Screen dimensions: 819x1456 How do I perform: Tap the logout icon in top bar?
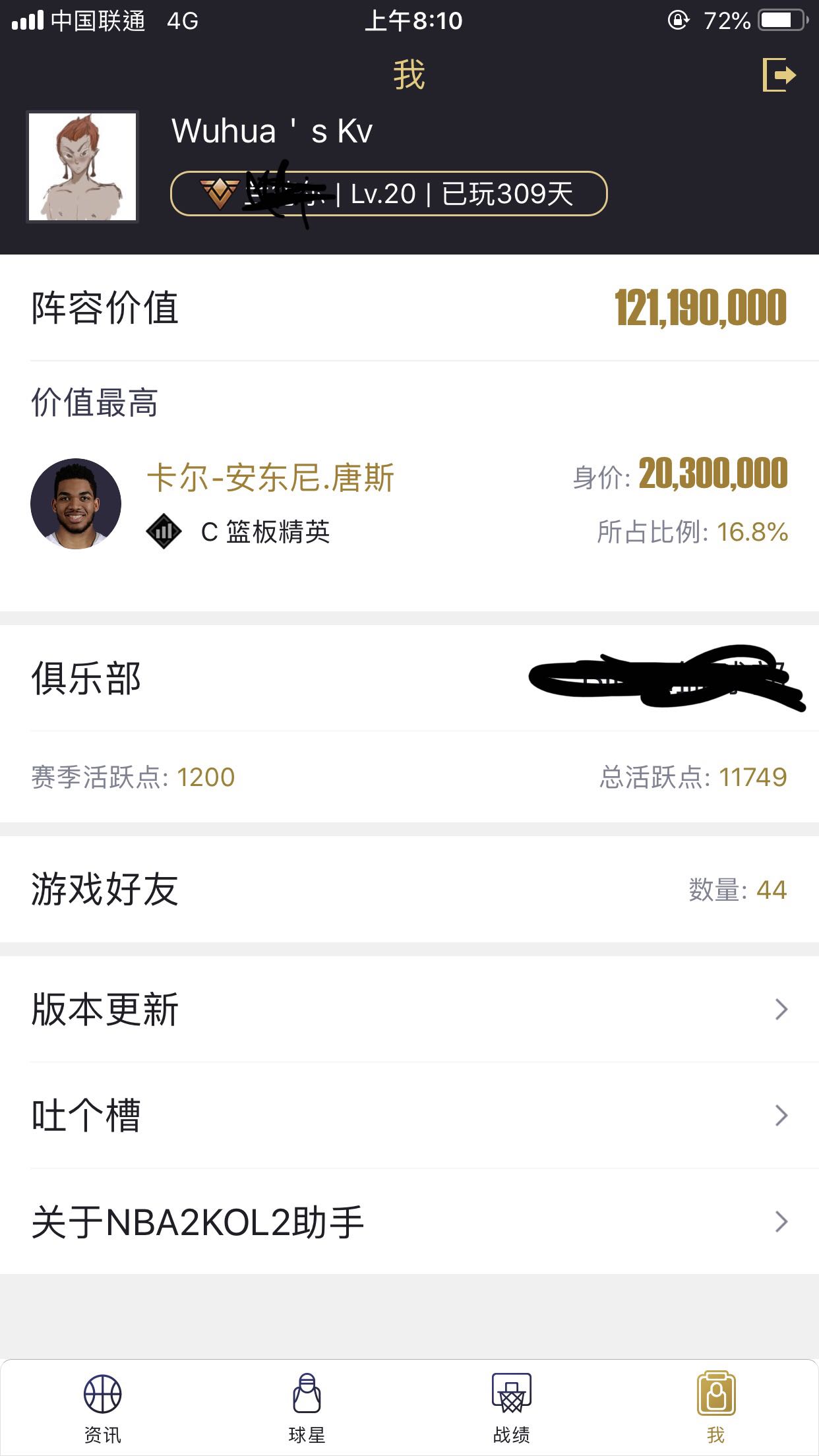779,75
